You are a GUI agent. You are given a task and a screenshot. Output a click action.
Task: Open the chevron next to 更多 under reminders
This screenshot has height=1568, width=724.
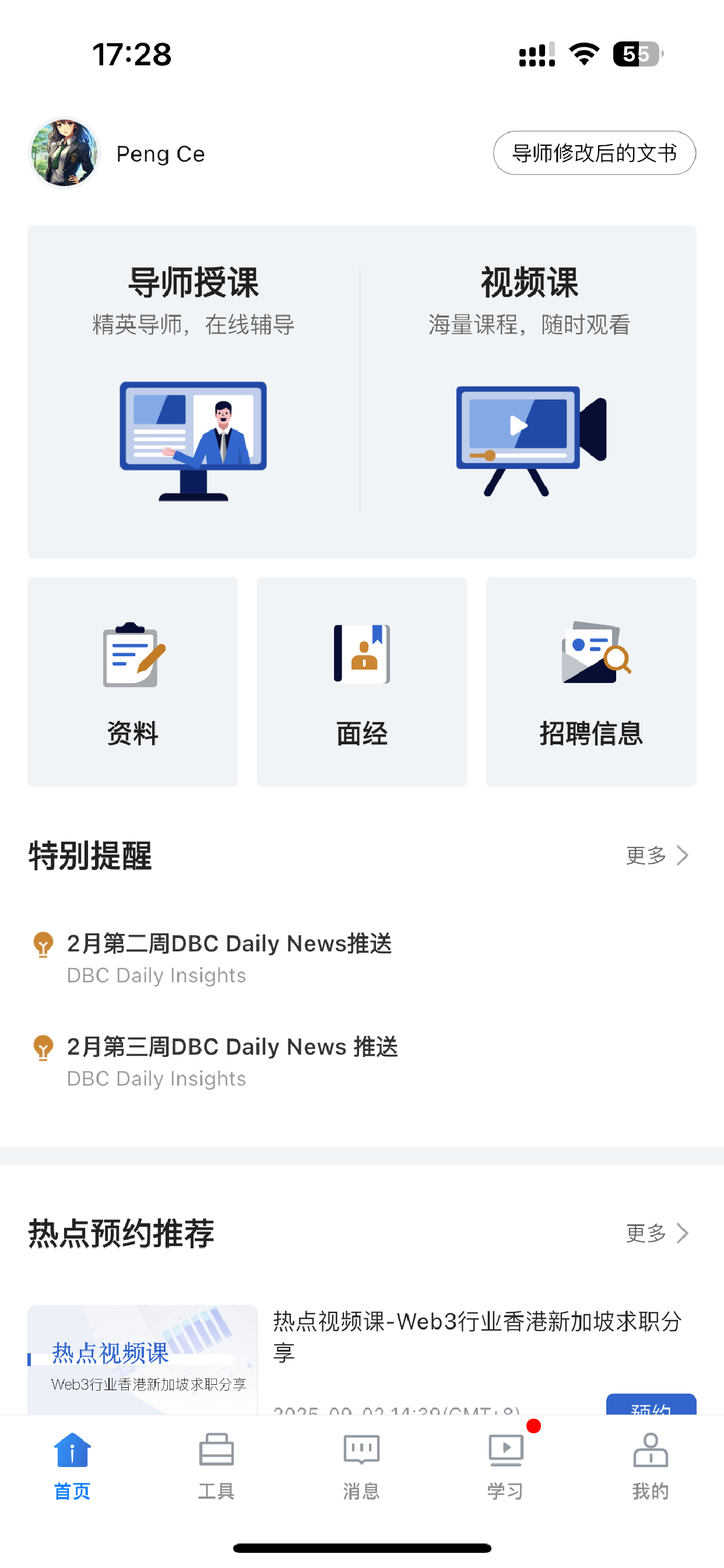pyautogui.click(x=684, y=855)
